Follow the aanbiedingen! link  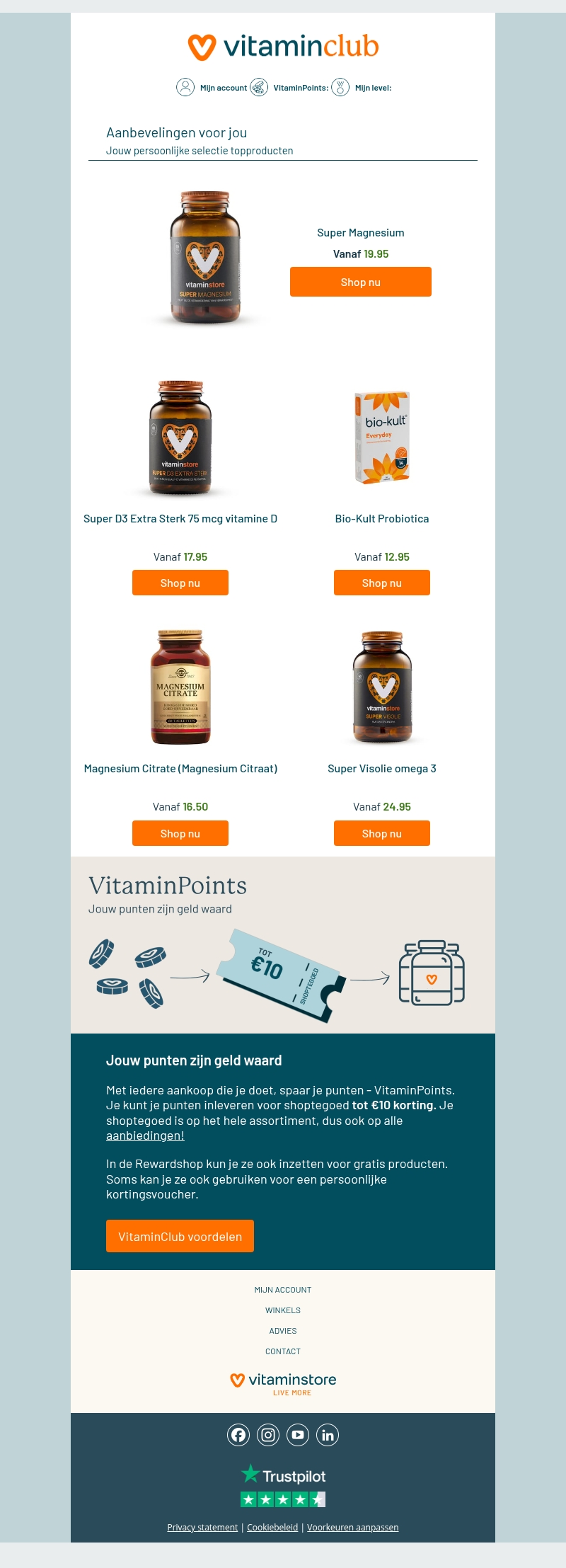click(x=145, y=1135)
